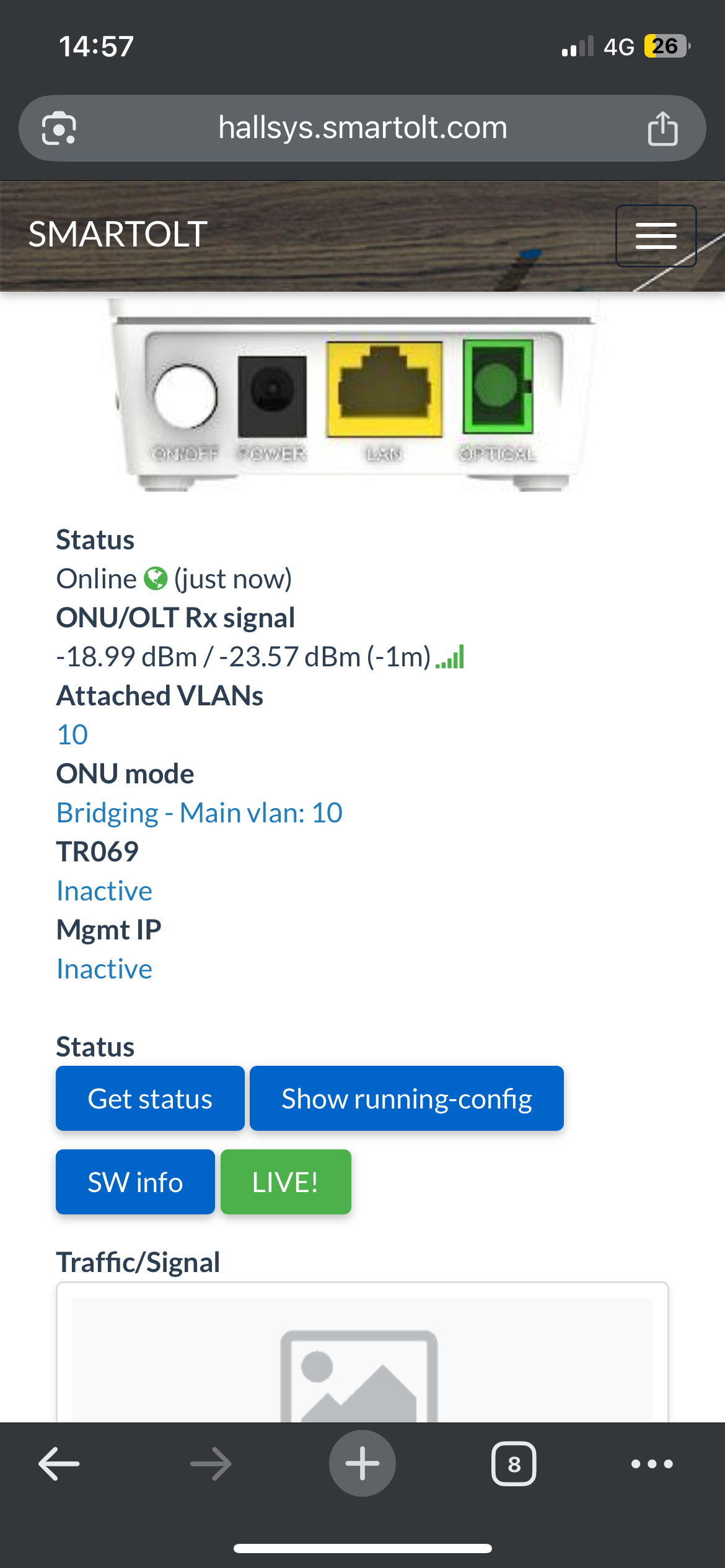
Task: Share this page from the address bar
Action: (662, 129)
